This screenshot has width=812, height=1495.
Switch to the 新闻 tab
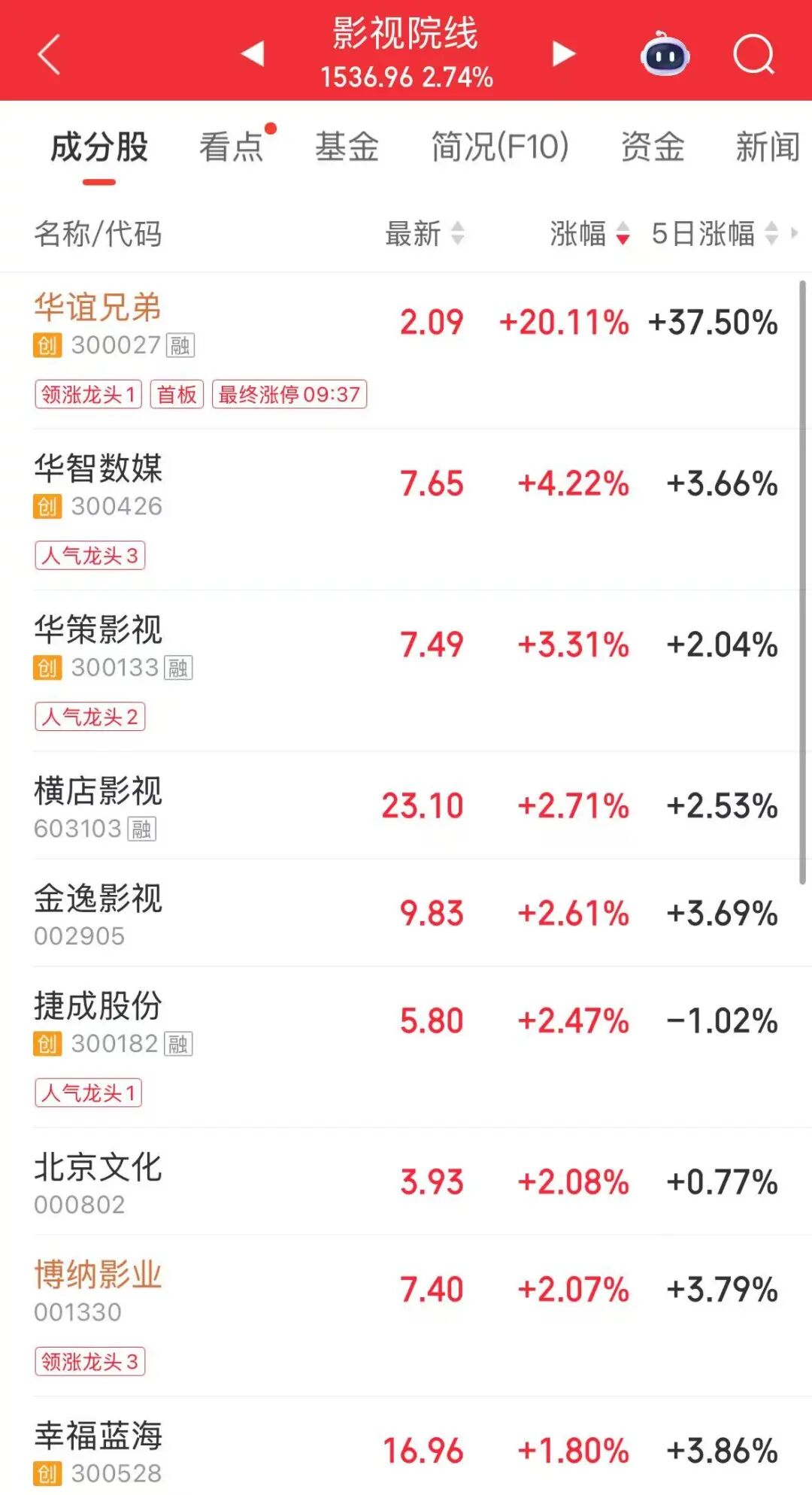[x=768, y=147]
